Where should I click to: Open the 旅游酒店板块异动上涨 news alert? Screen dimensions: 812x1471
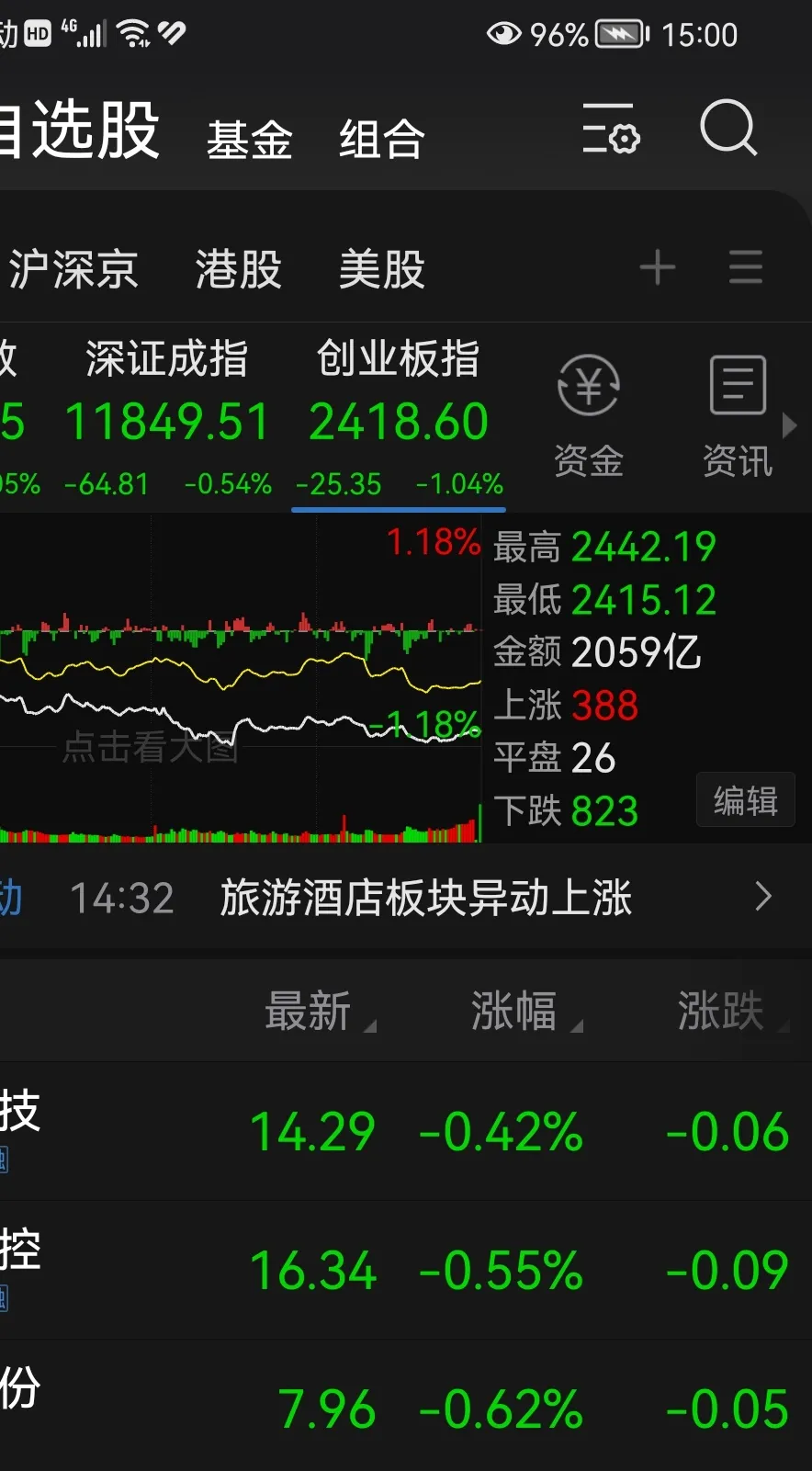[425, 898]
